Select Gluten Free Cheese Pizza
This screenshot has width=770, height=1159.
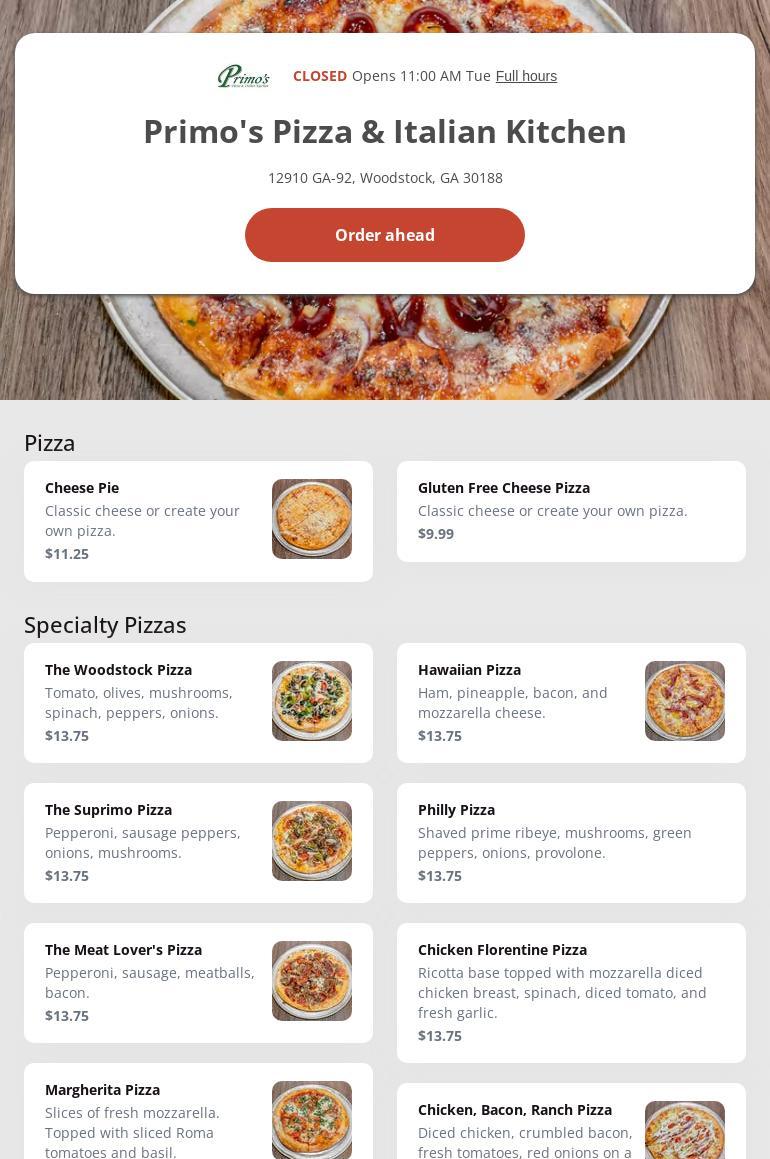571,511
